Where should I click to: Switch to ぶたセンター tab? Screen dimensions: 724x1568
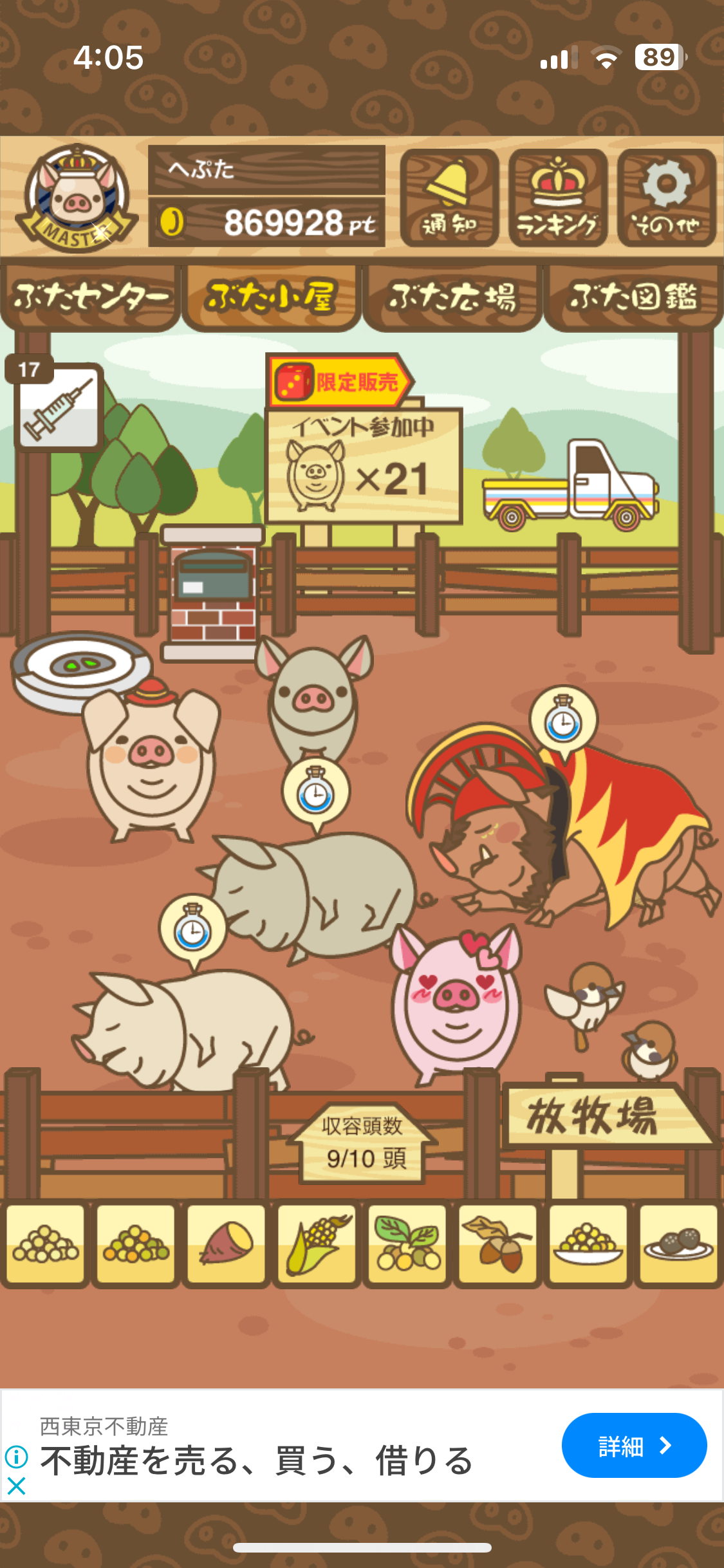(x=90, y=297)
